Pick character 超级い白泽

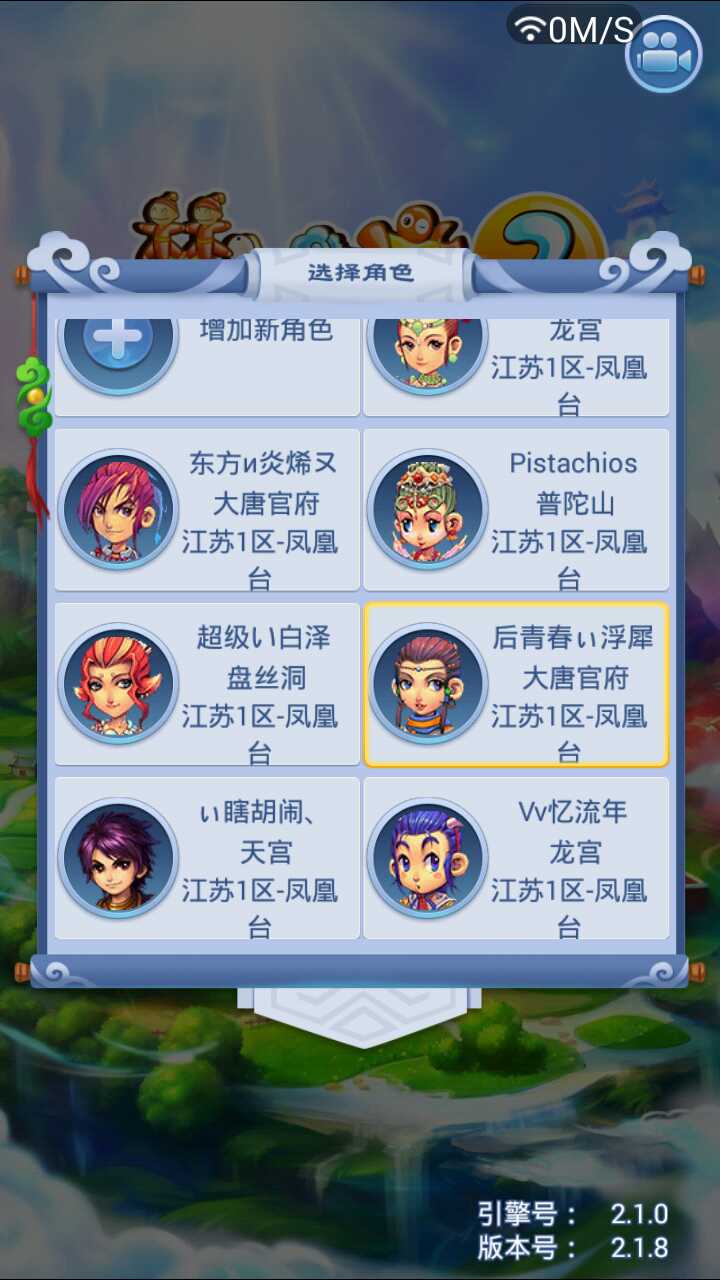tap(206, 684)
